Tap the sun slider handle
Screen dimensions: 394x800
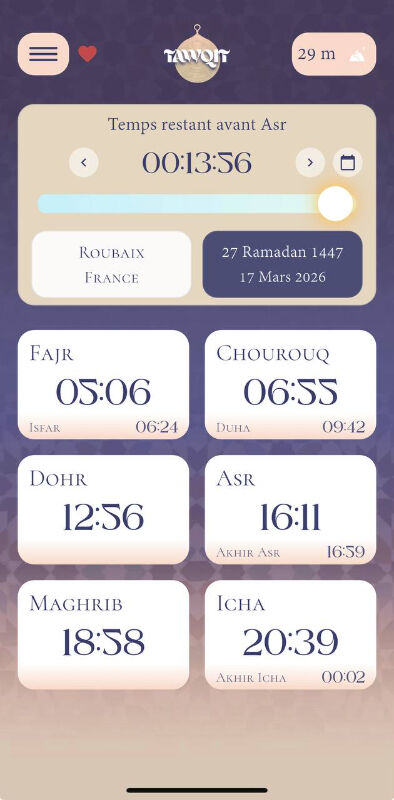pyautogui.click(x=335, y=204)
